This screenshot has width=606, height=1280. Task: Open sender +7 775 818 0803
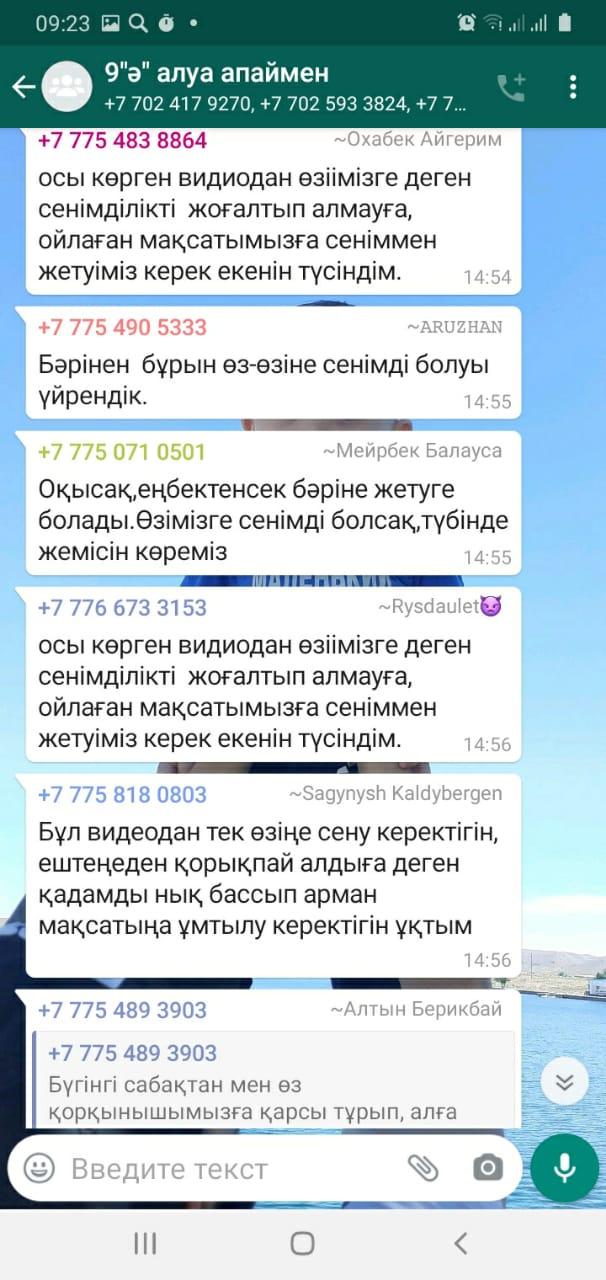tap(122, 795)
